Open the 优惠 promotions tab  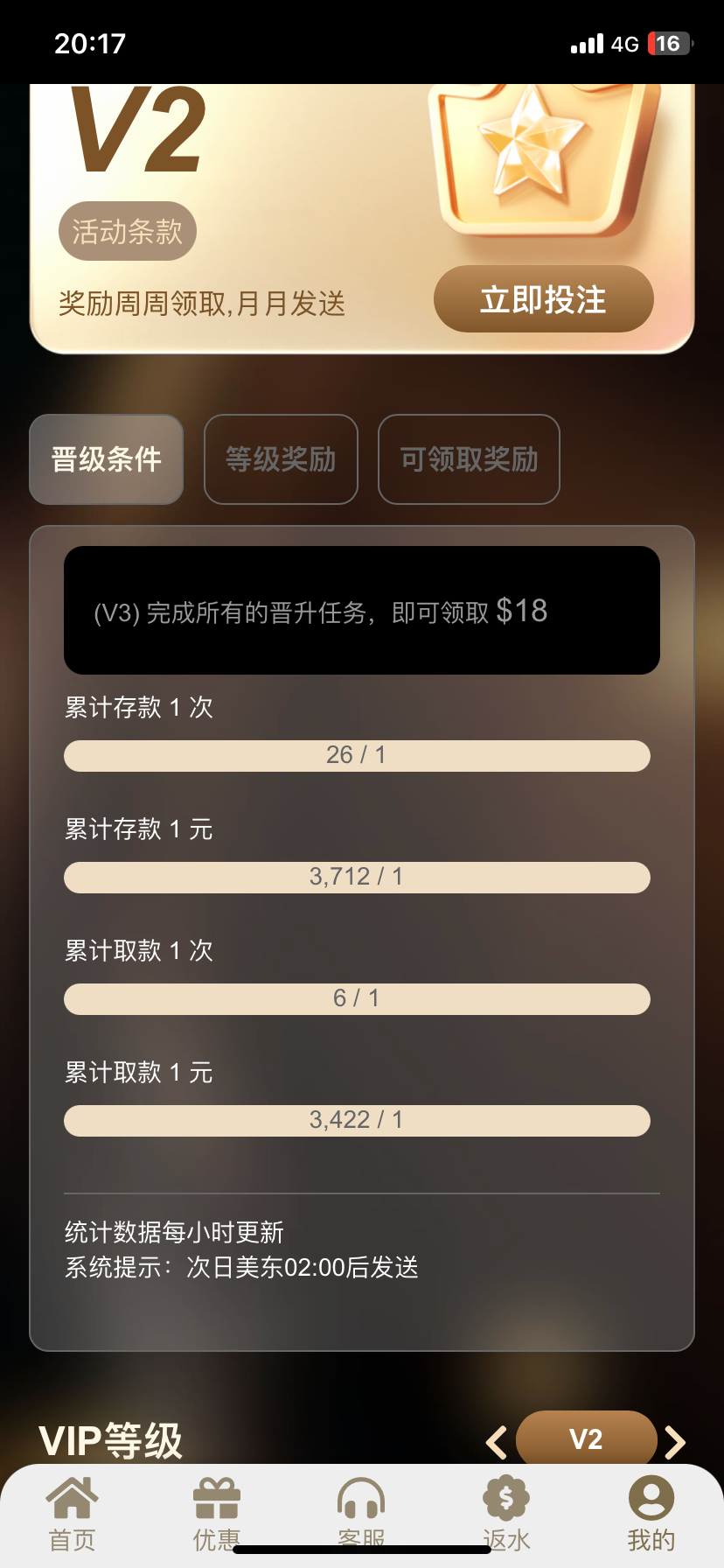[x=217, y=1513]
